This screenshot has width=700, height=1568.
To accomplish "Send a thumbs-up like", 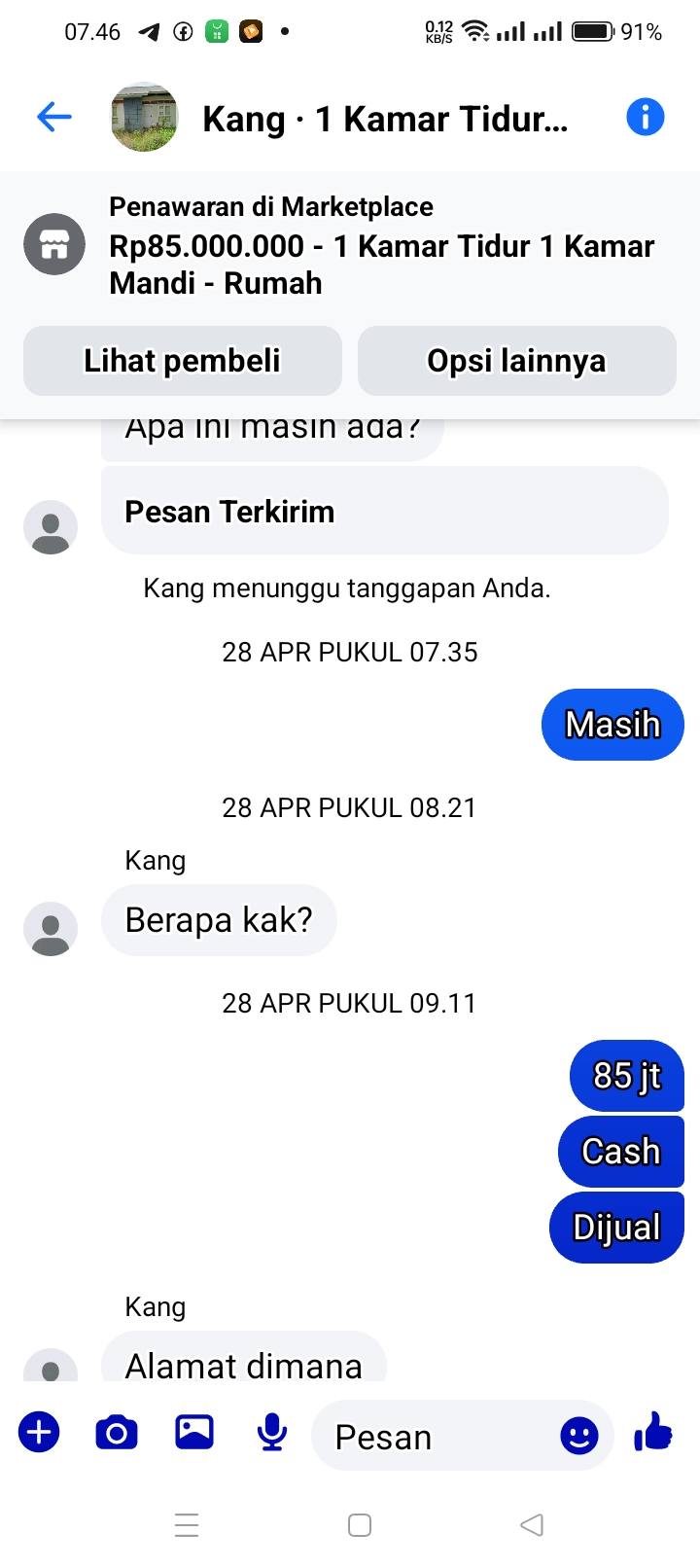I will tap(653, 1433).
